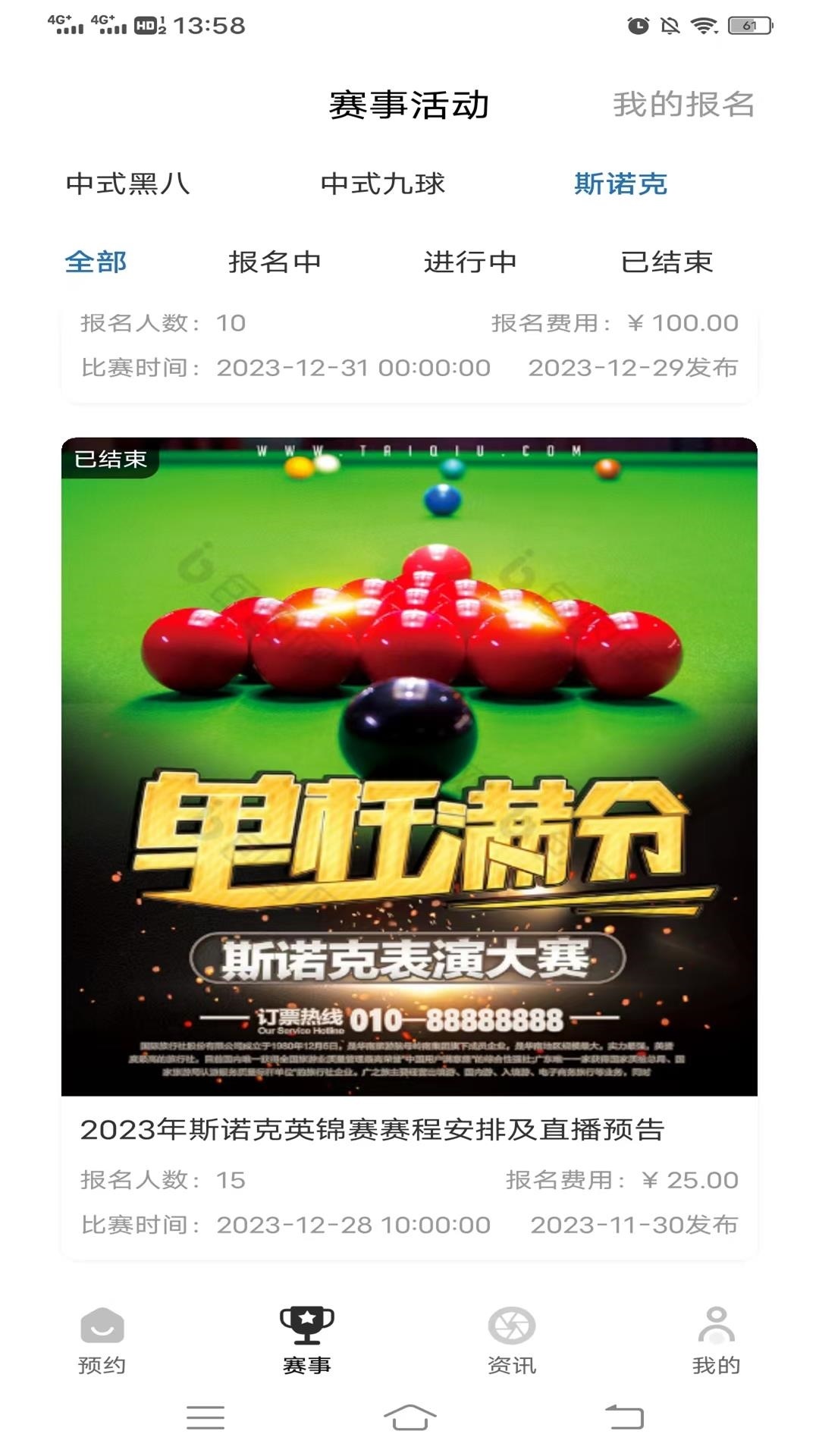Filter events by 进行中
This screenshot has height=1456, width=819.
click(x=470, y=262)
